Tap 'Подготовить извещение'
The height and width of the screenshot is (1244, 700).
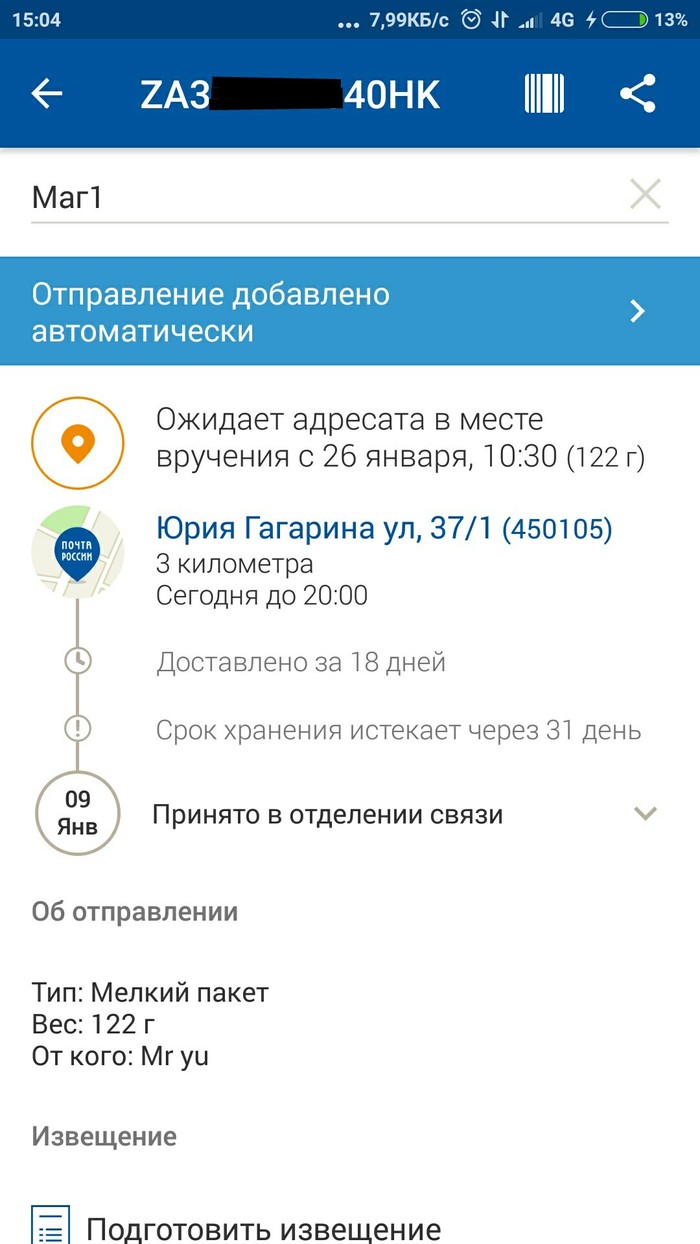(263, 1228)
